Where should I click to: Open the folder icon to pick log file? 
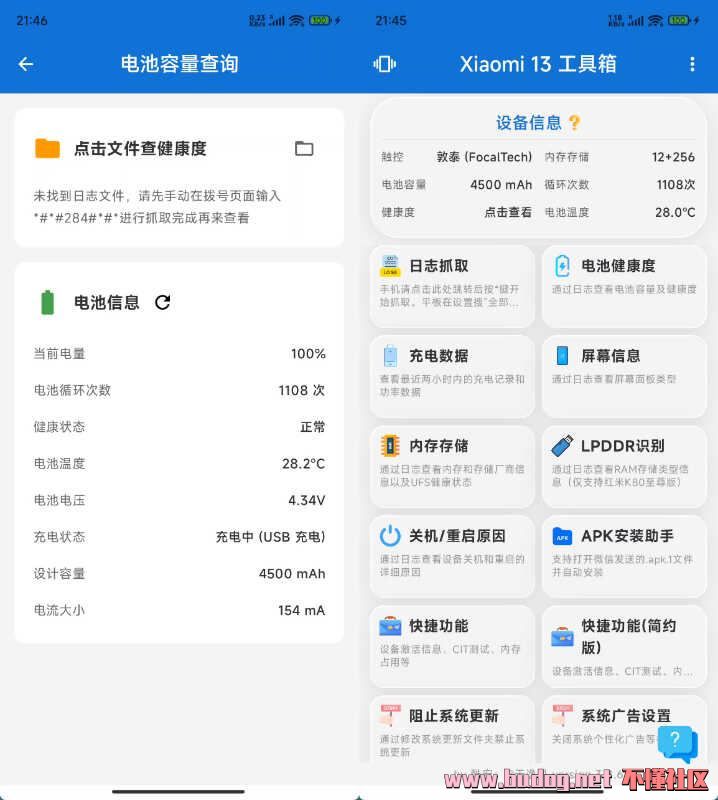[x=304, y=148]
